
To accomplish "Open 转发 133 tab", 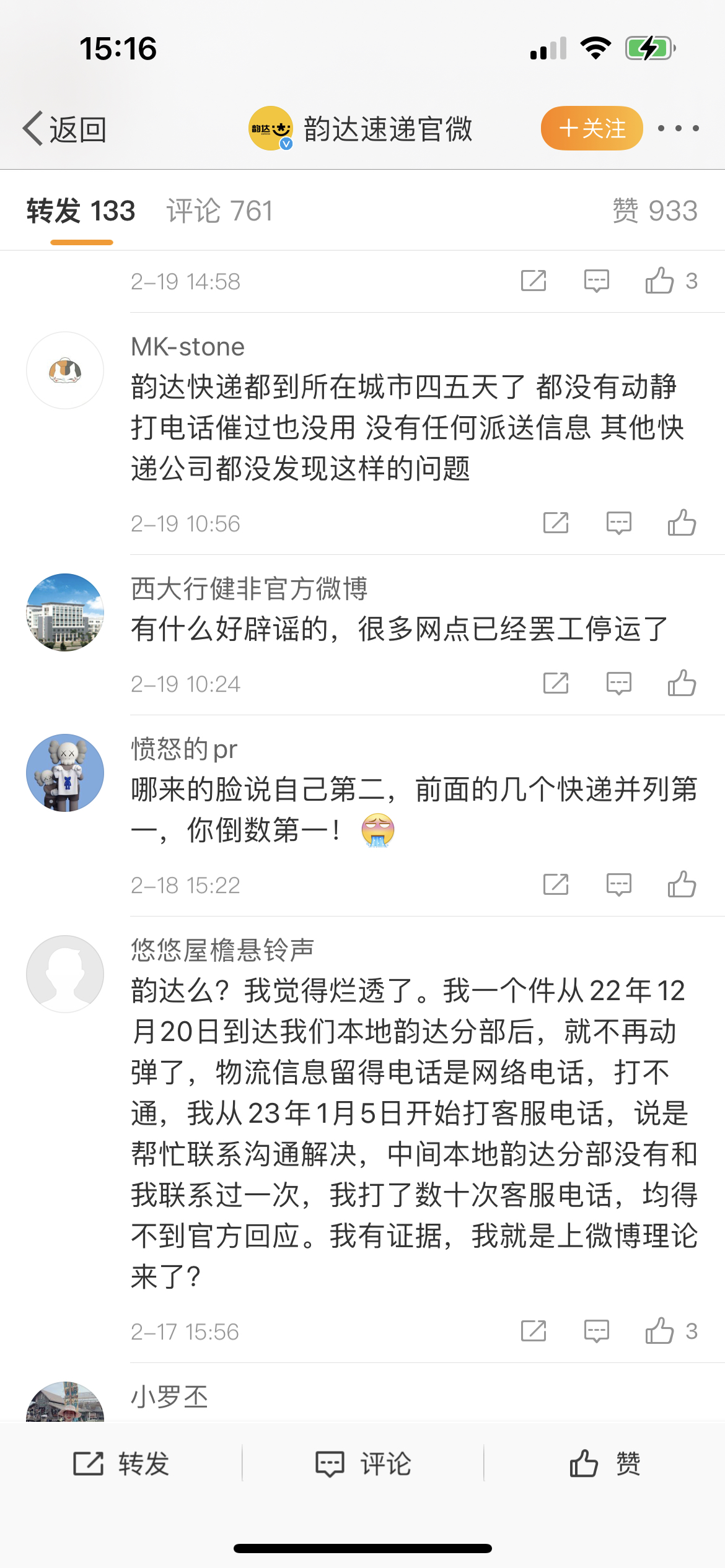I will [x=81, y=211].
